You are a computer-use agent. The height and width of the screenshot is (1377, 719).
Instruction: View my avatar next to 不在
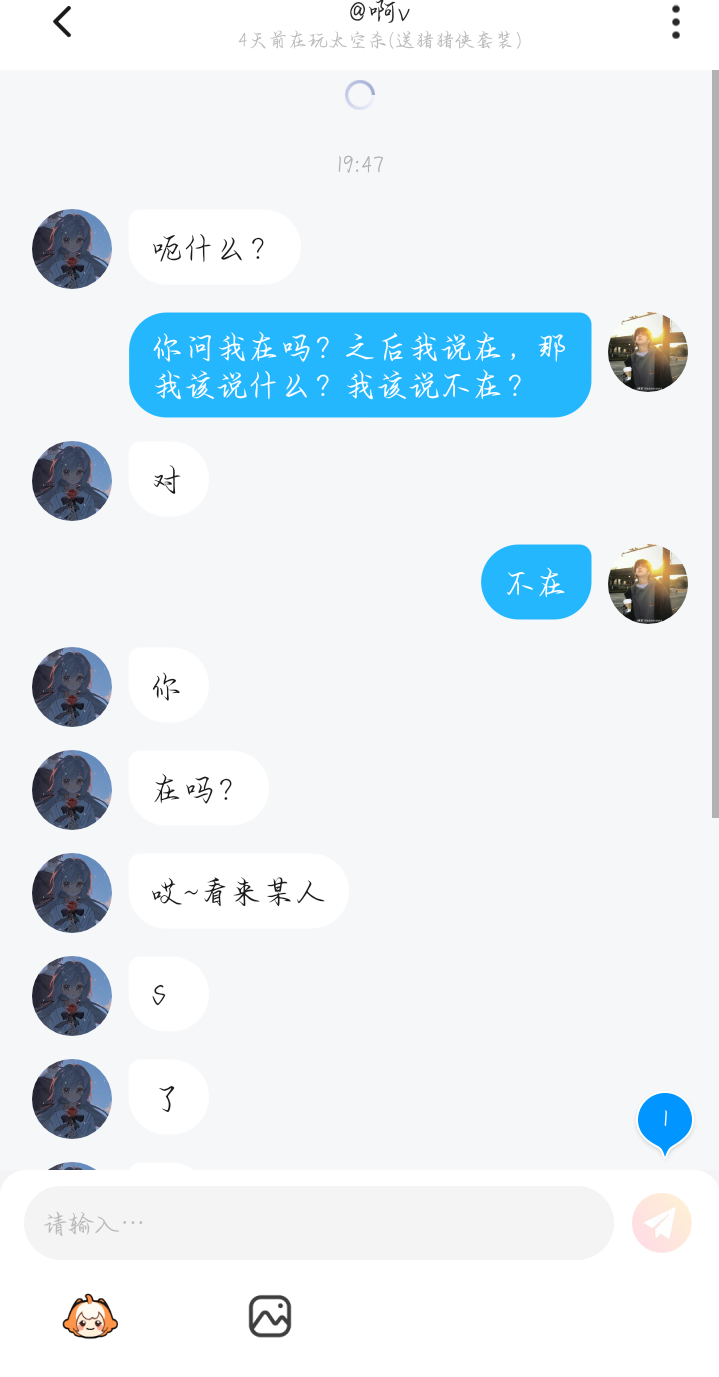[x=647, y=584]
